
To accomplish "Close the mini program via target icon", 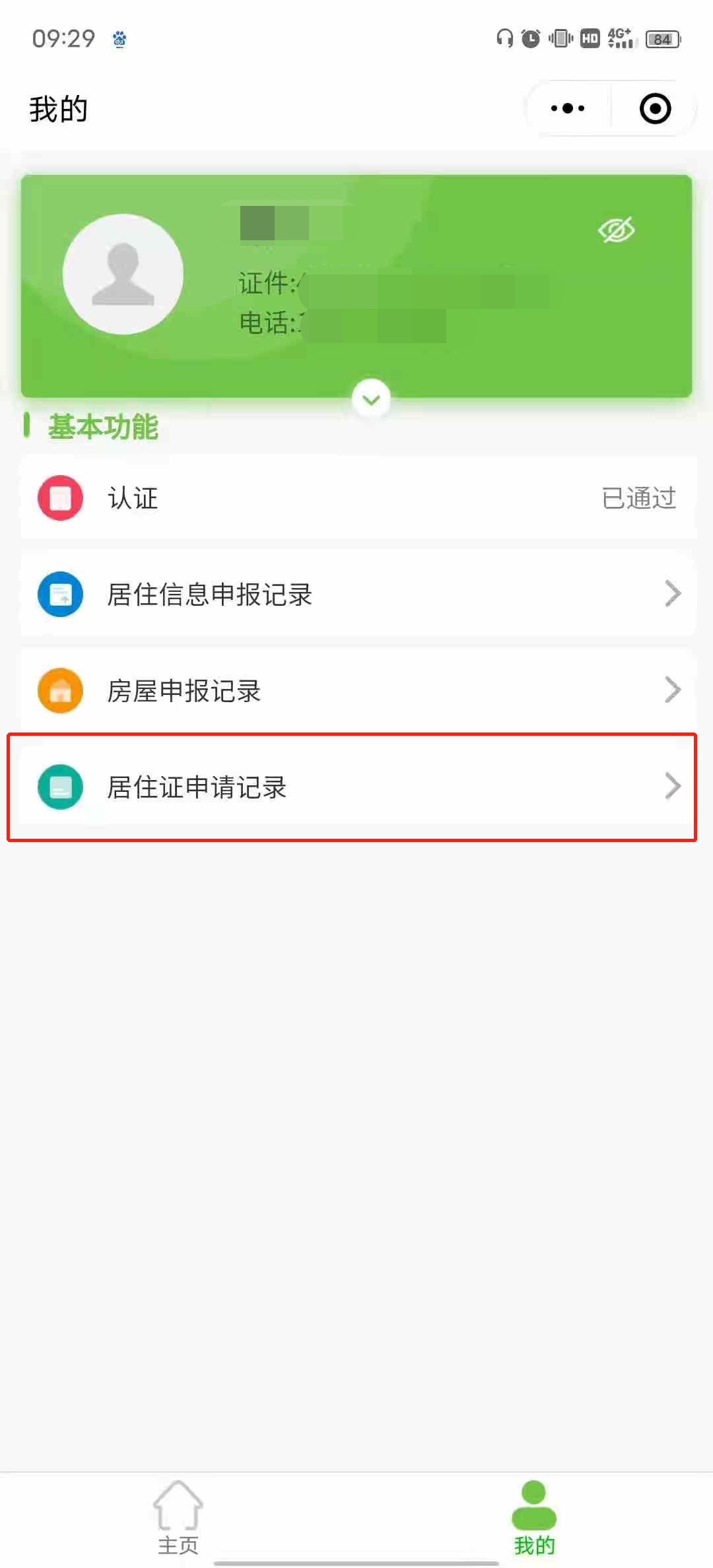I will coord(655,109).
